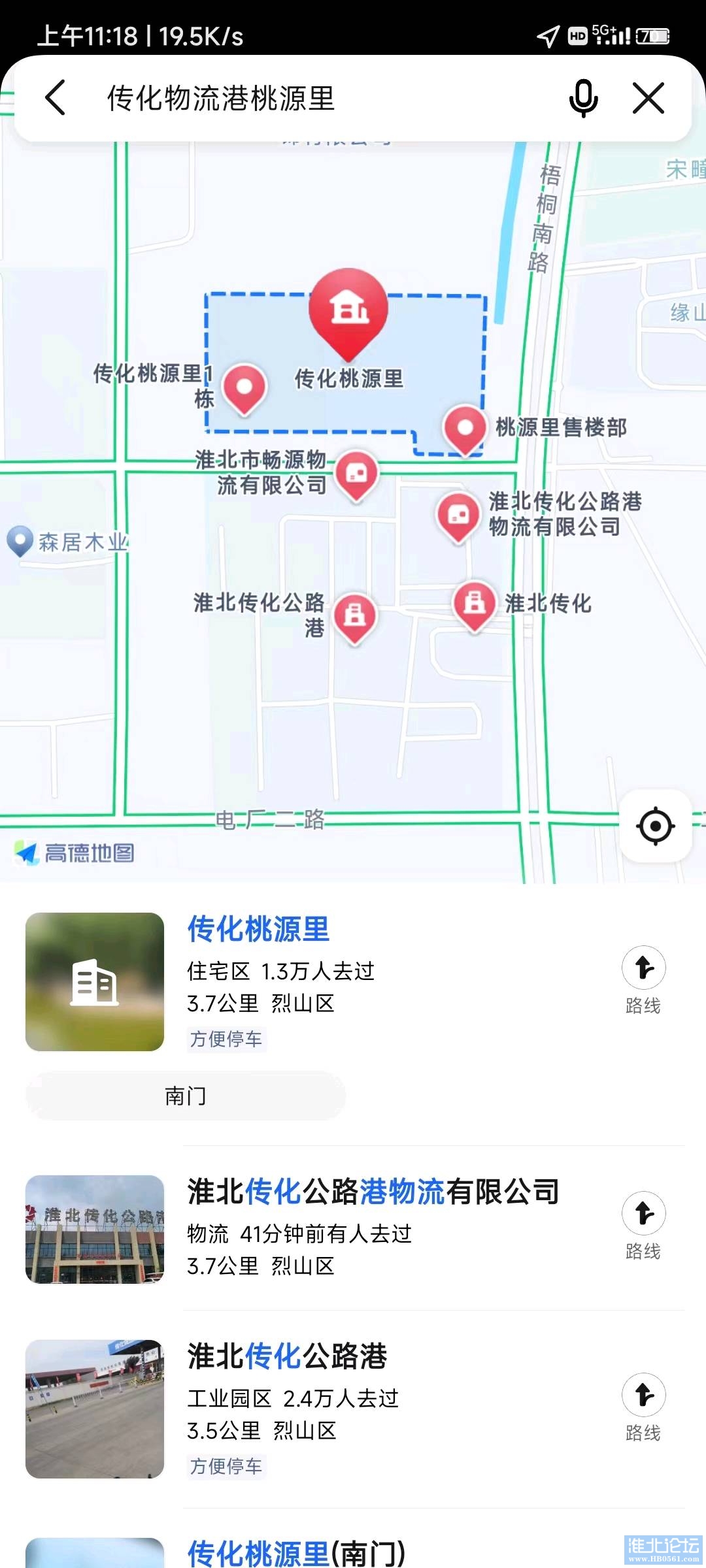Tap the microphone for voice search
The image size is (706, 1568).
[583, 98]
